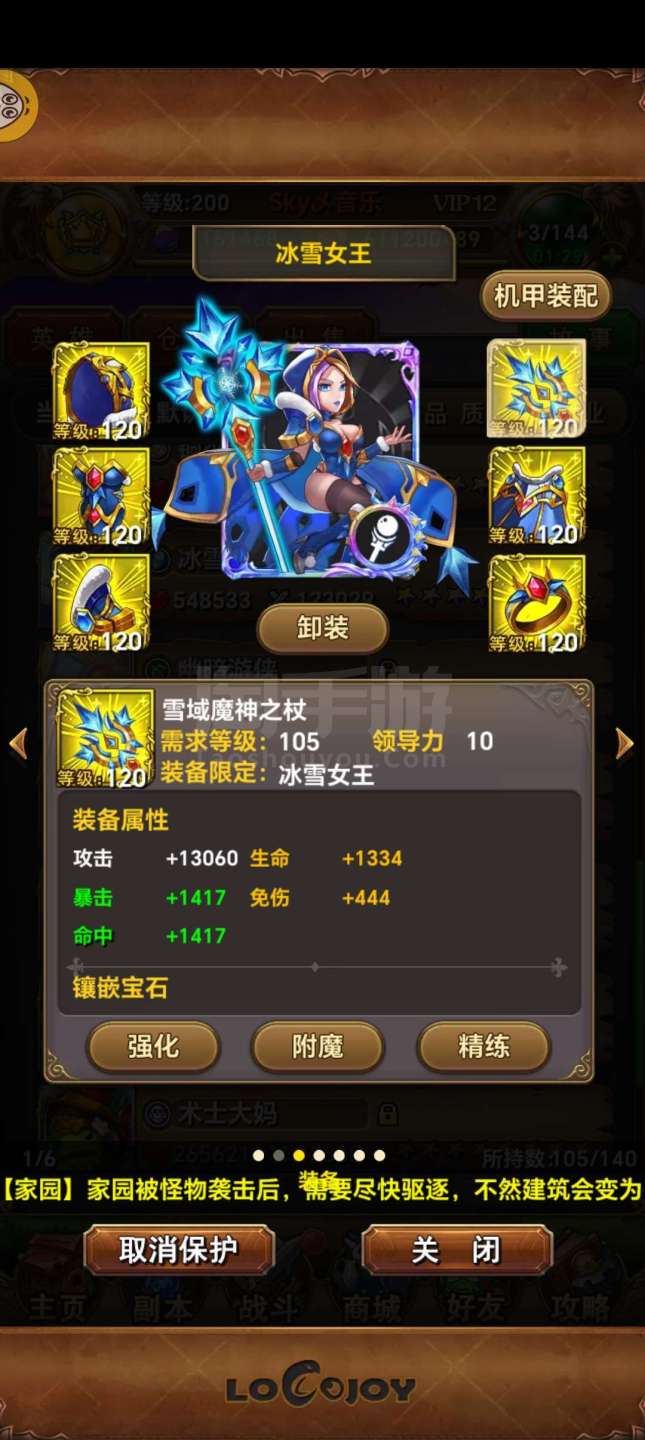This screenshot has height=1440, width=645.
Task: Select the ice staff weapon slot
Action: pos(536,389)
